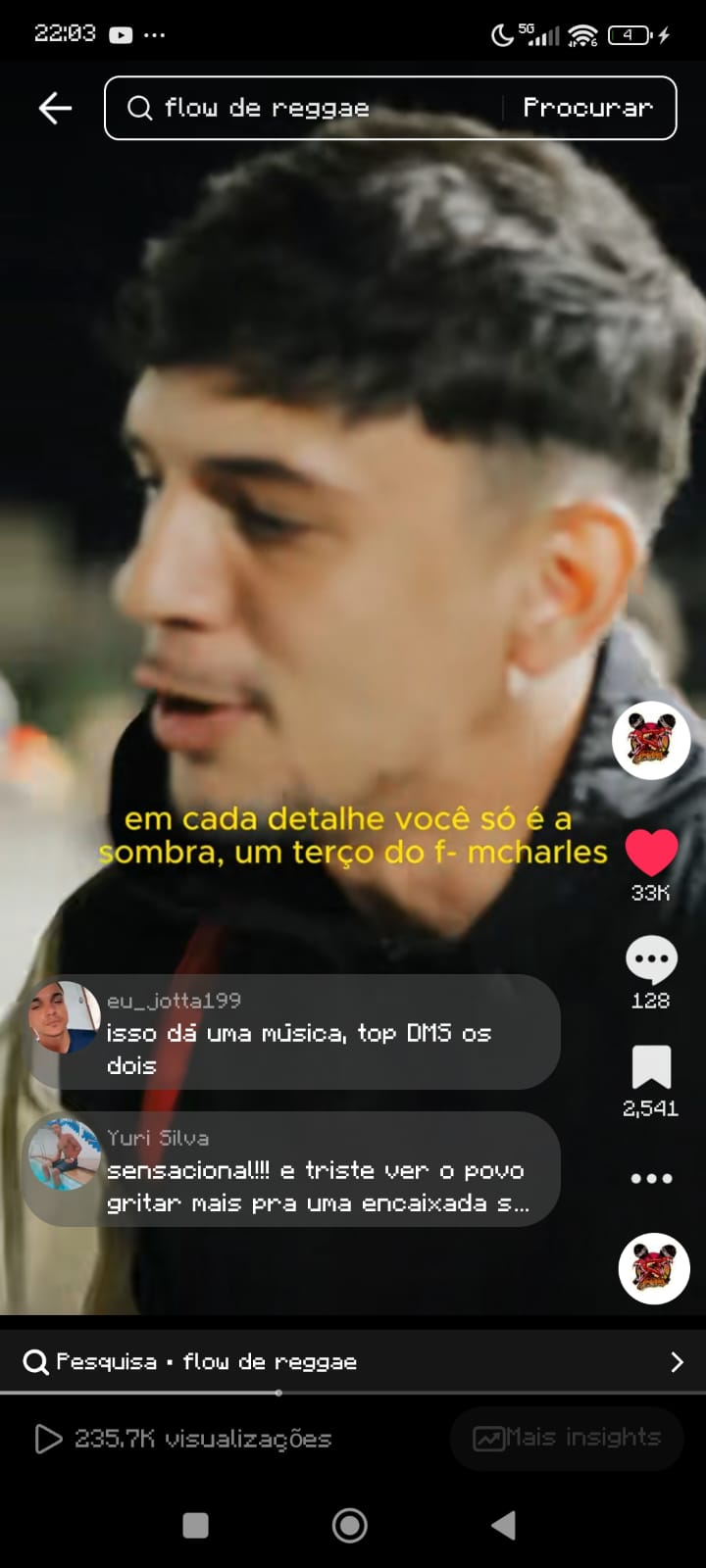Viewport: 706px width, 1568px height.
Task: Open the spinning sound disc
Action: pos(654,1268)
